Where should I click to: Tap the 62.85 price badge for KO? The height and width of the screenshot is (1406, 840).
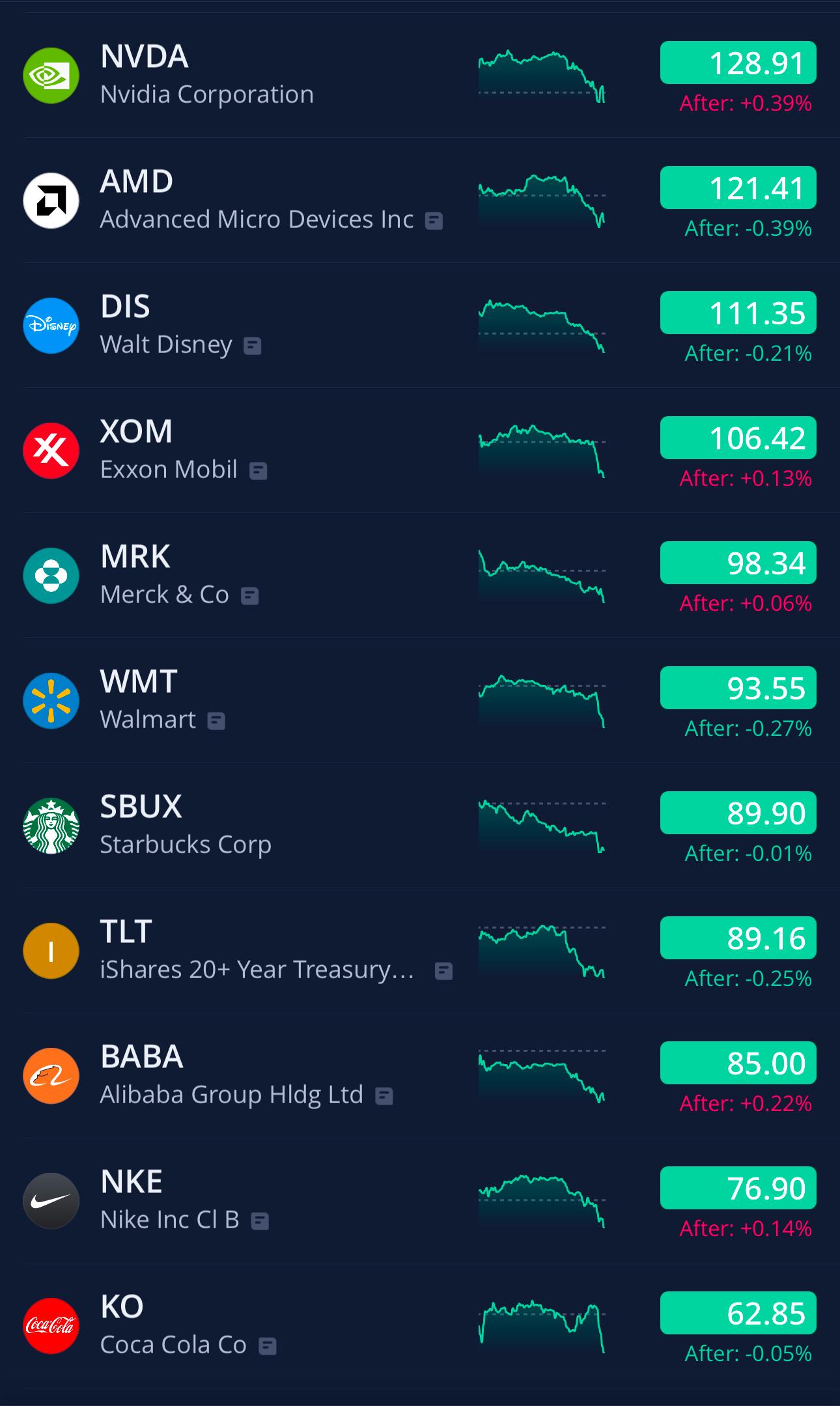[738, 1313]
